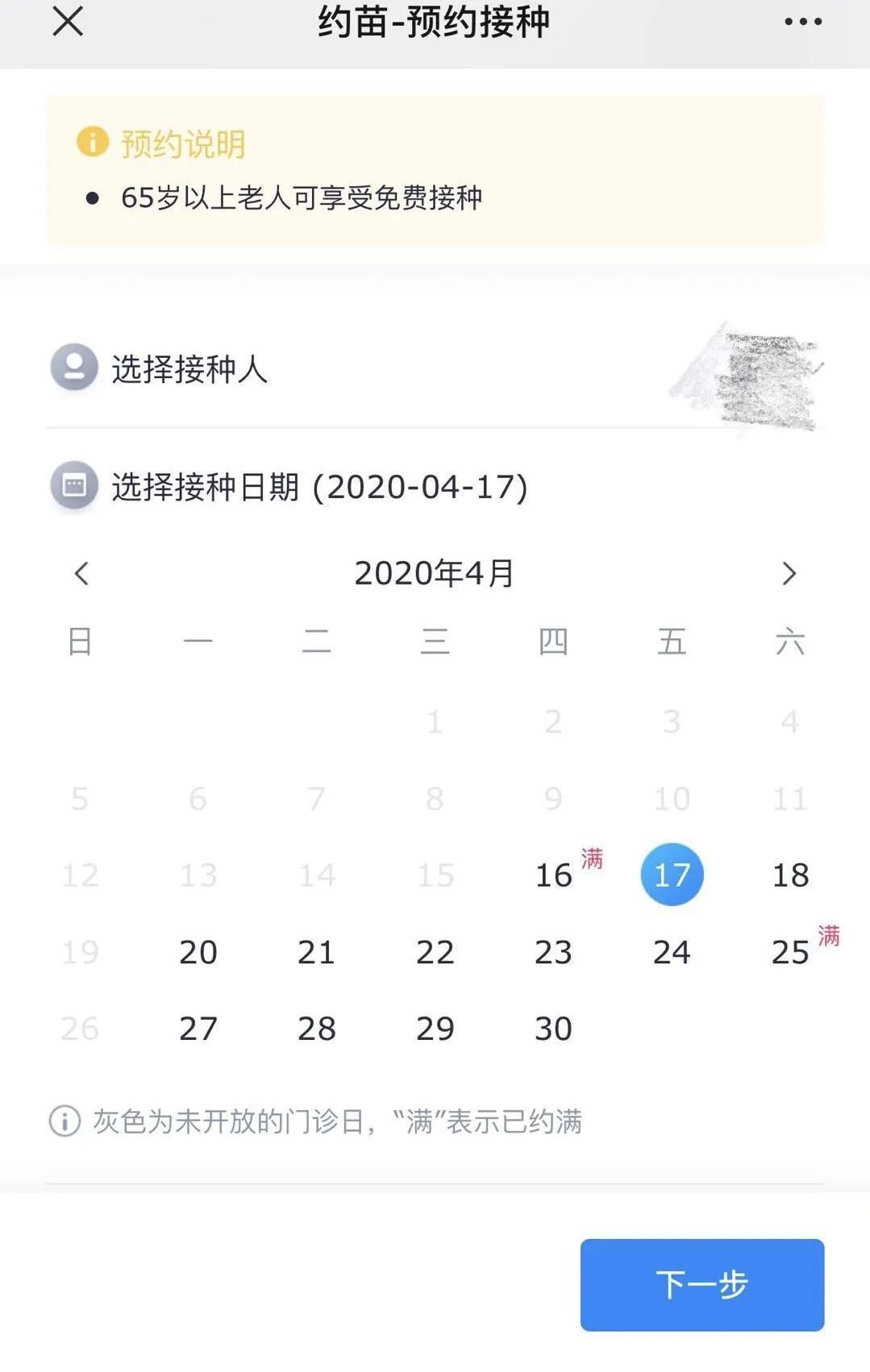The image size is (870, 1372).
Task: Select April 30 on the calendar
Action: click(553, 1029)
